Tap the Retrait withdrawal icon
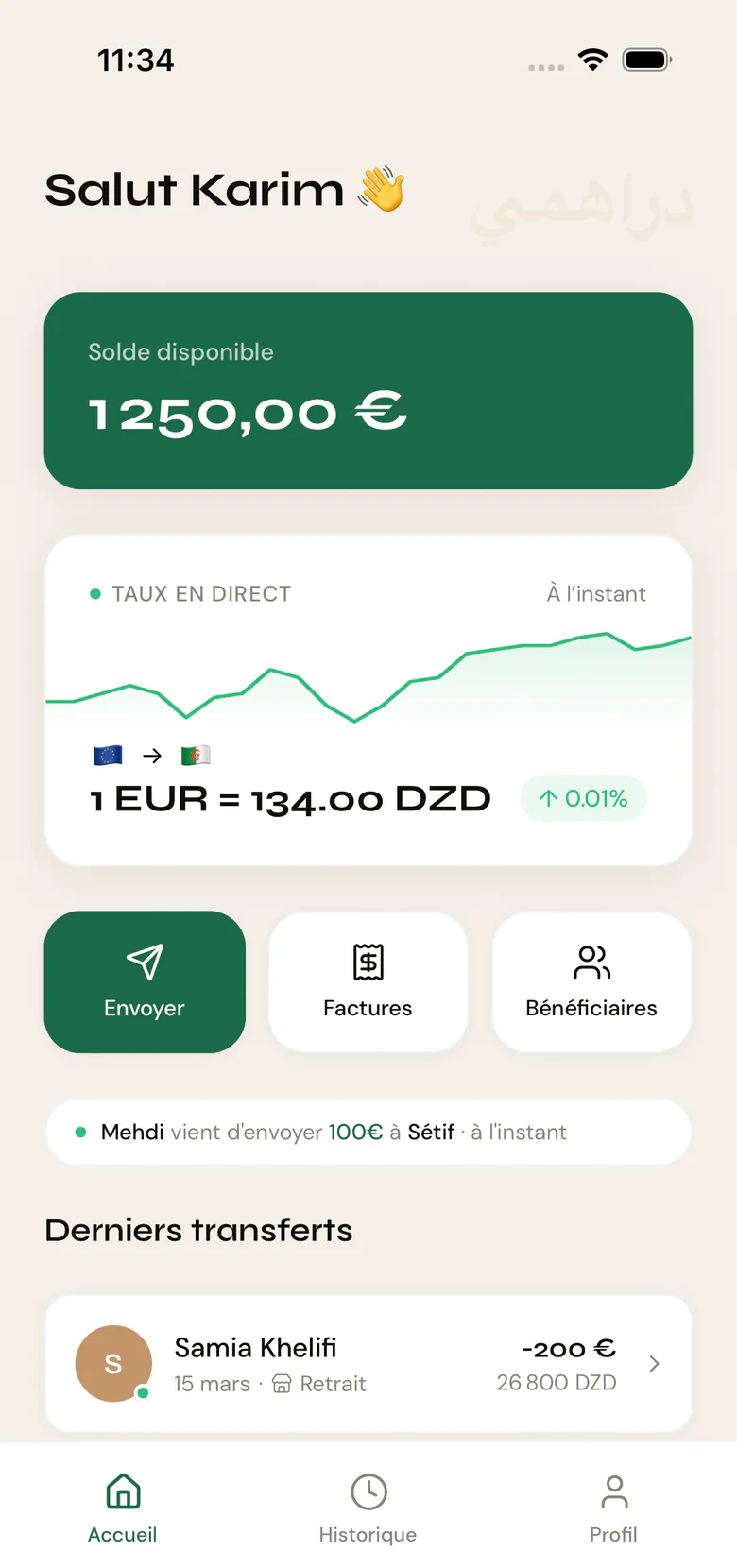This screenshot has width=737, height=1568. tap(283, 1384)
